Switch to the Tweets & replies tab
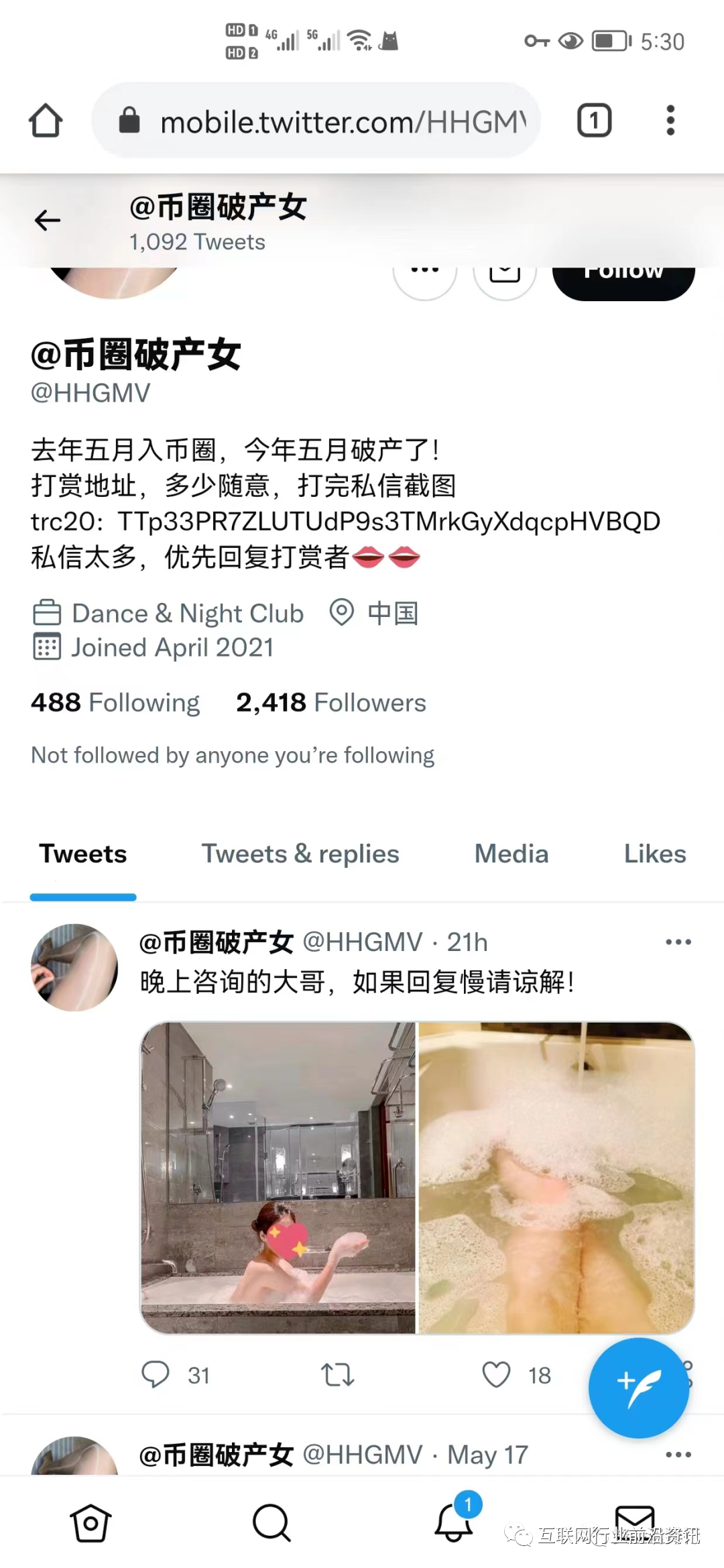 [300, 854]
